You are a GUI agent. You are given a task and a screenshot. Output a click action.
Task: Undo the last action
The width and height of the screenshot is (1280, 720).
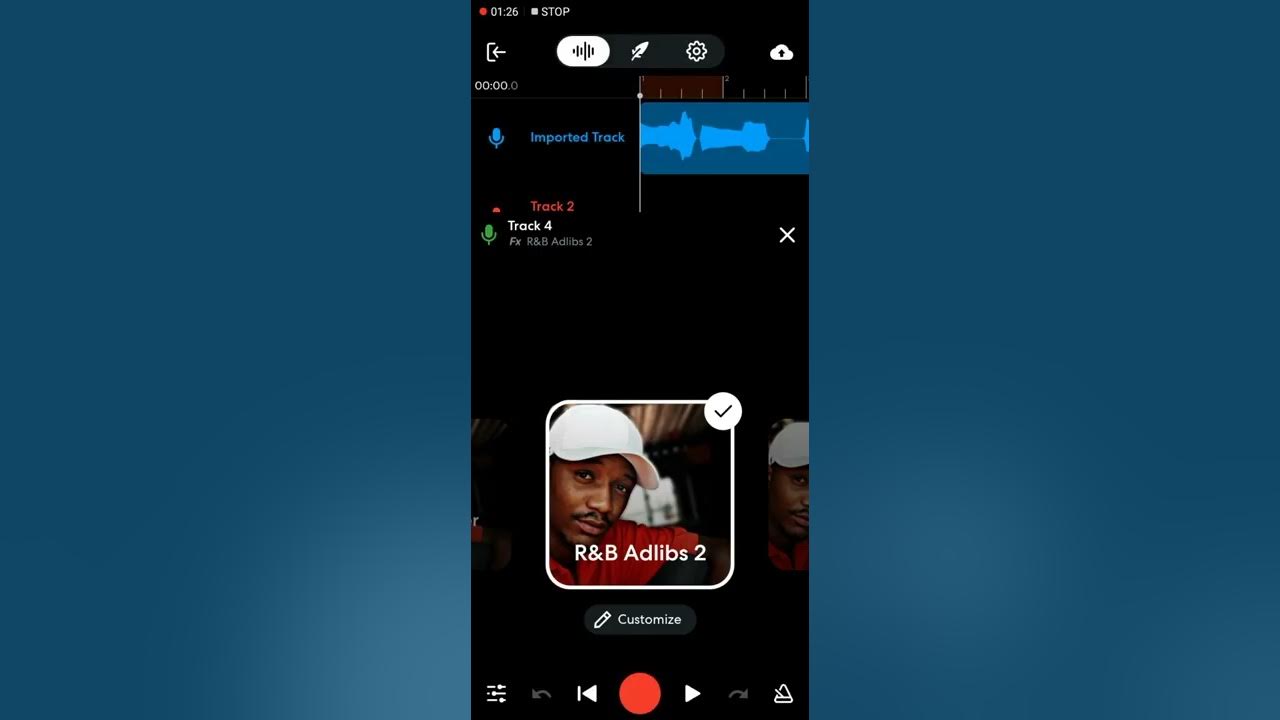[x=541, y=693]
